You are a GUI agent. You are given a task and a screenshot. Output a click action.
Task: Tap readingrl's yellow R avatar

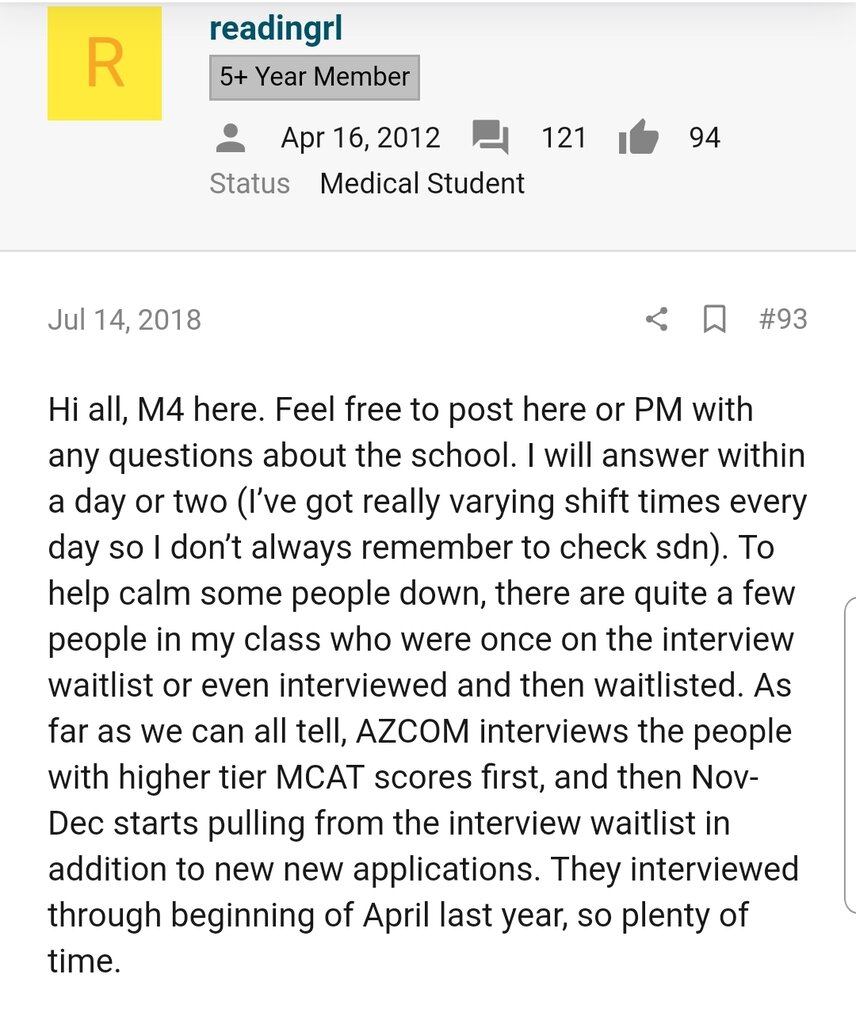pyautogui.click(x=105, y=63)
